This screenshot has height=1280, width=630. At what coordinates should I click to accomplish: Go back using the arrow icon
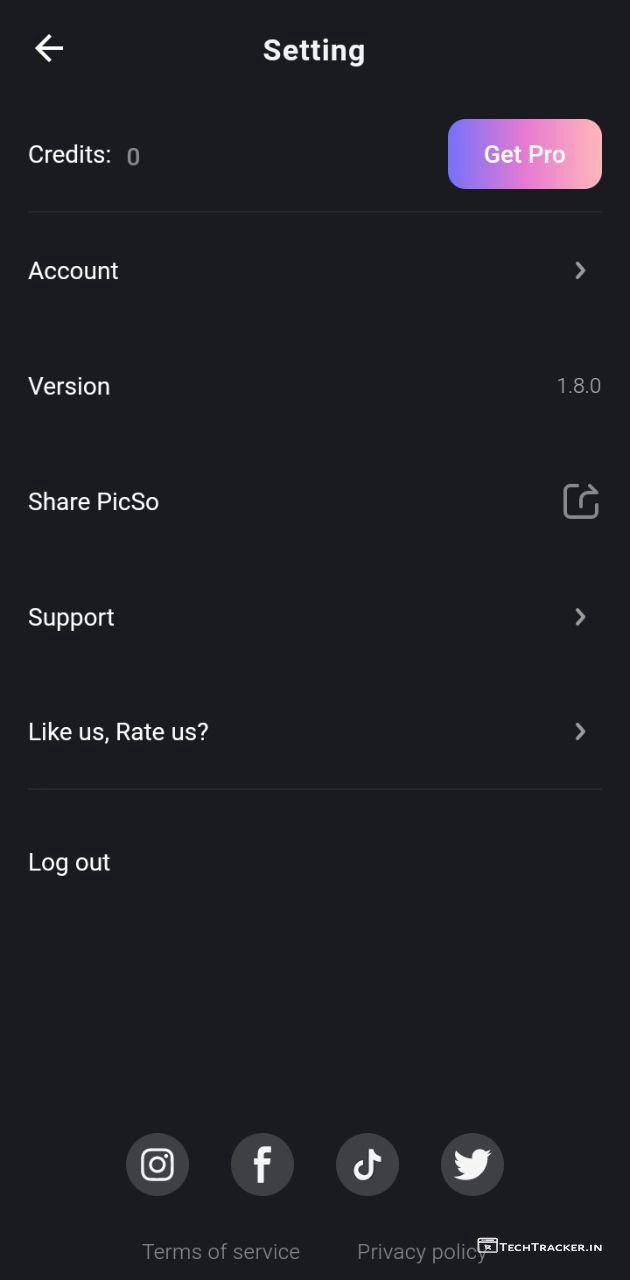(49, 48)
